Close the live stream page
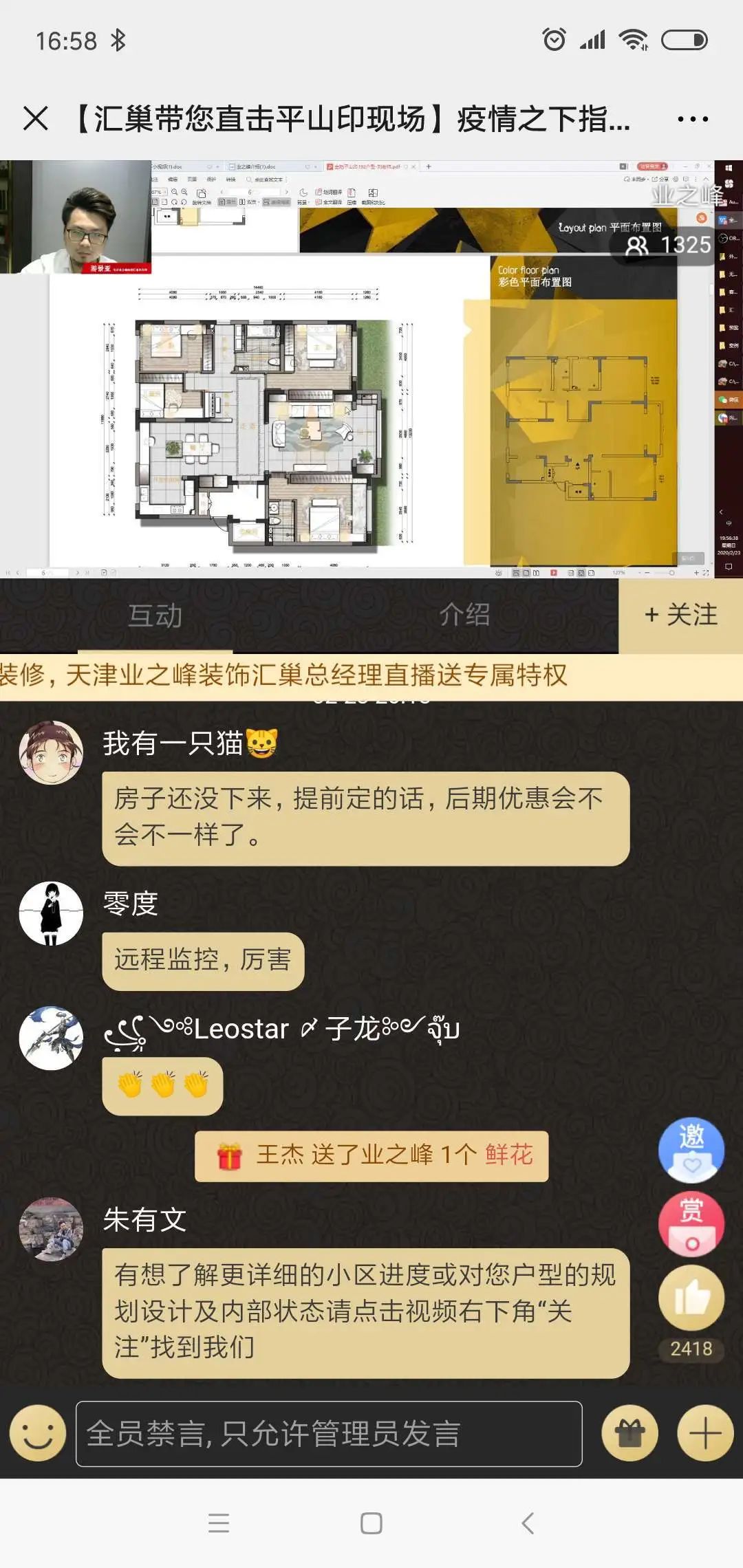Screen dimensions: 743x1568 tap(36, 118)
